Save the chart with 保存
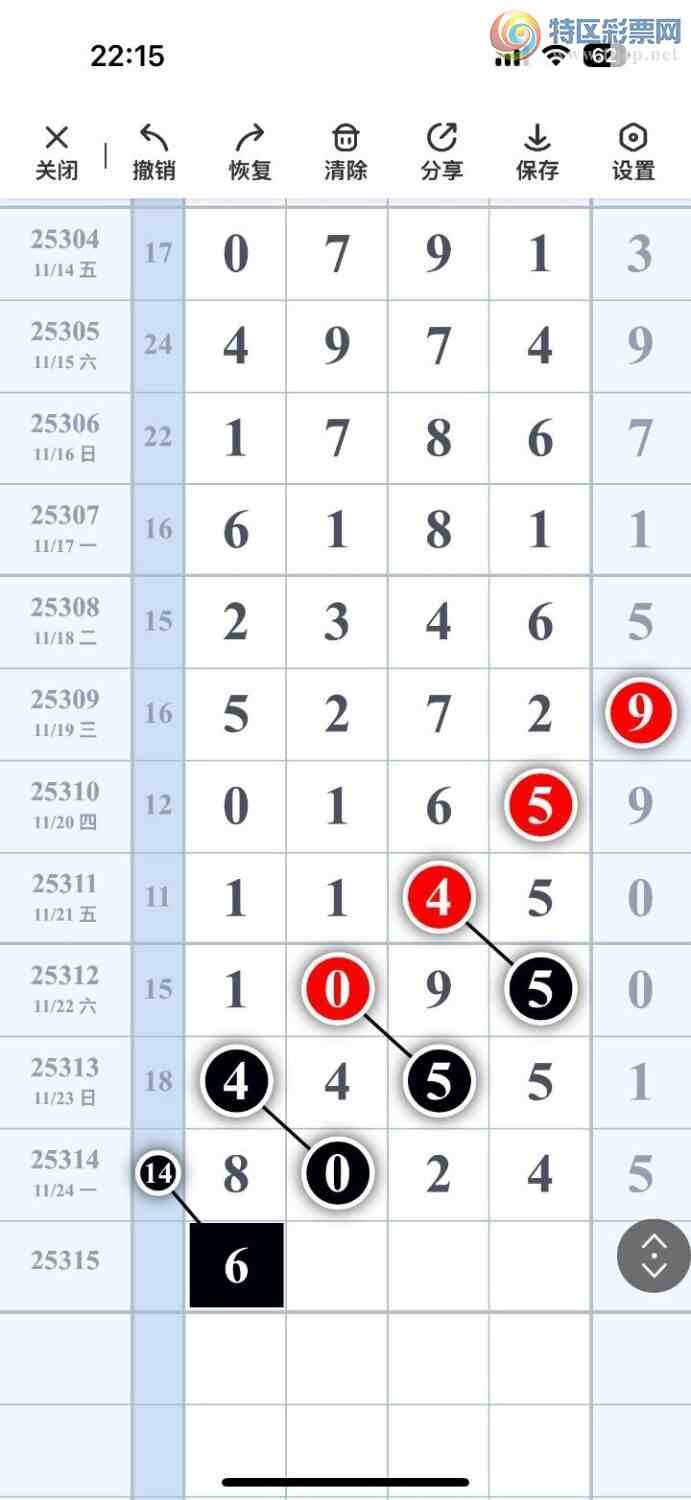The image size is (691, 1500). click(x=537, y=152)
